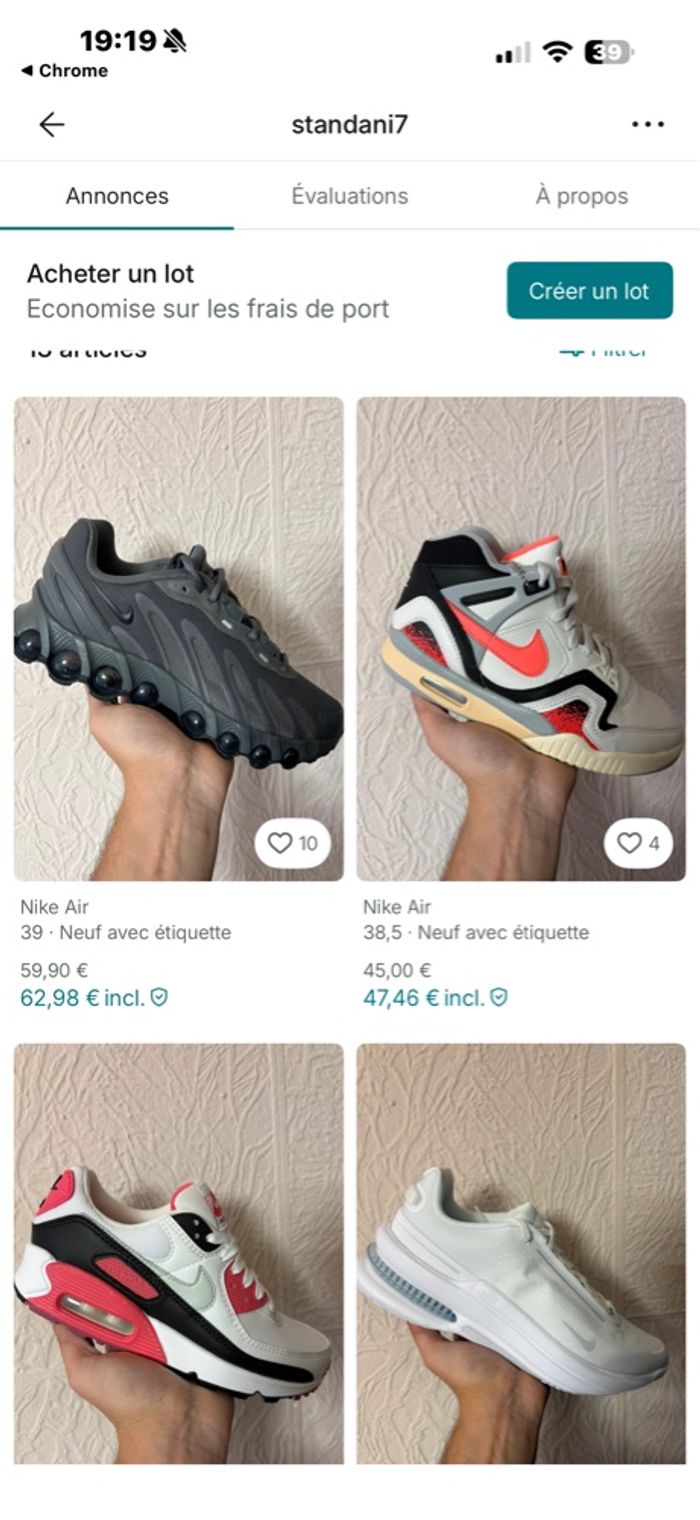
Task: Open the pink, black and white sneaker listing
Action: pyautogui.click(x=178, y=1250)
